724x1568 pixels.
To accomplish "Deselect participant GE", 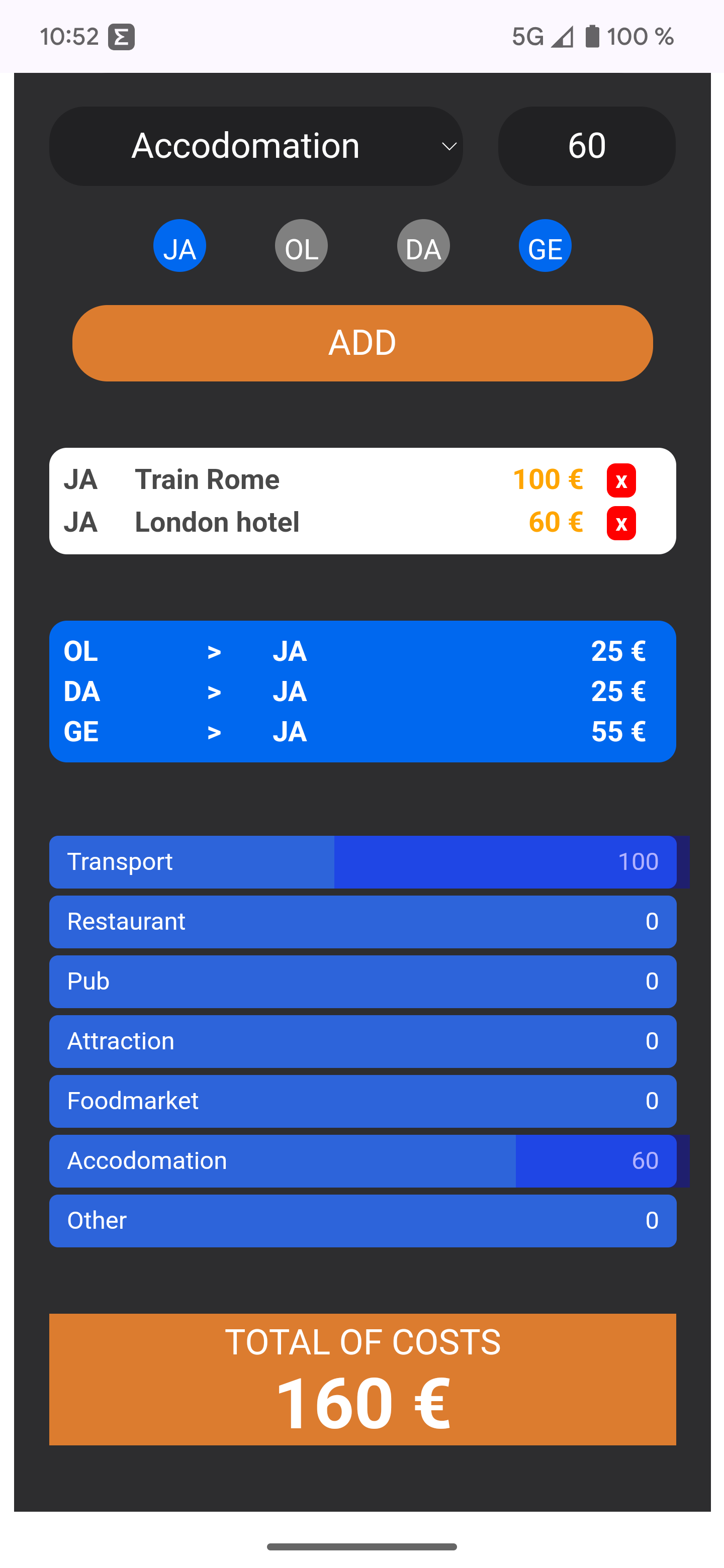I will 545,246.
